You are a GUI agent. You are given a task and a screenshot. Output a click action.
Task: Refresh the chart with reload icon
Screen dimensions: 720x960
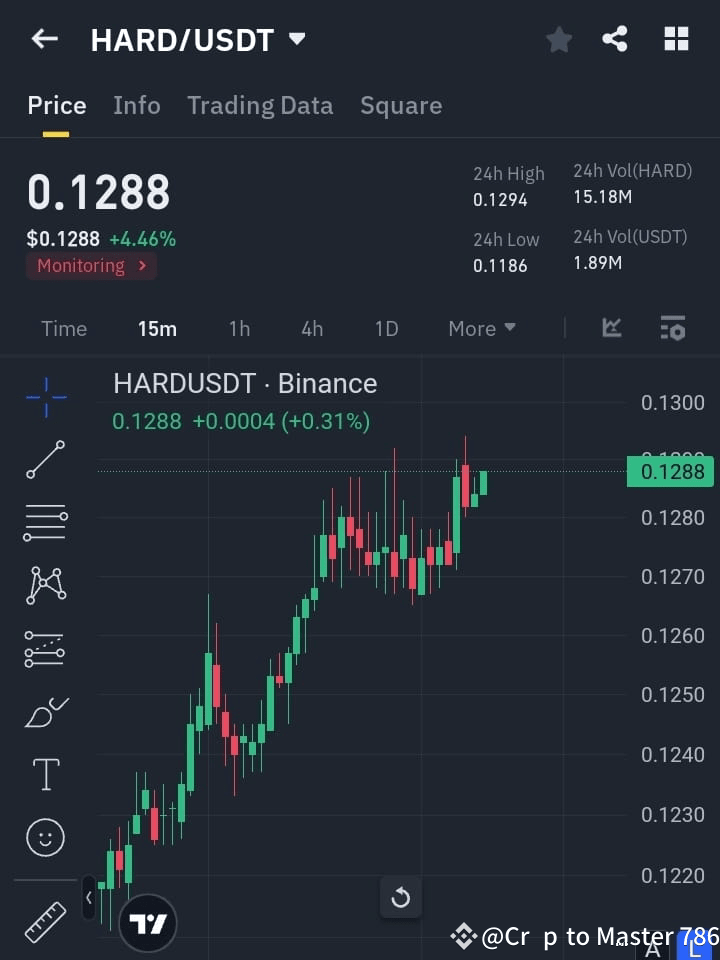(x=400, y=898)
